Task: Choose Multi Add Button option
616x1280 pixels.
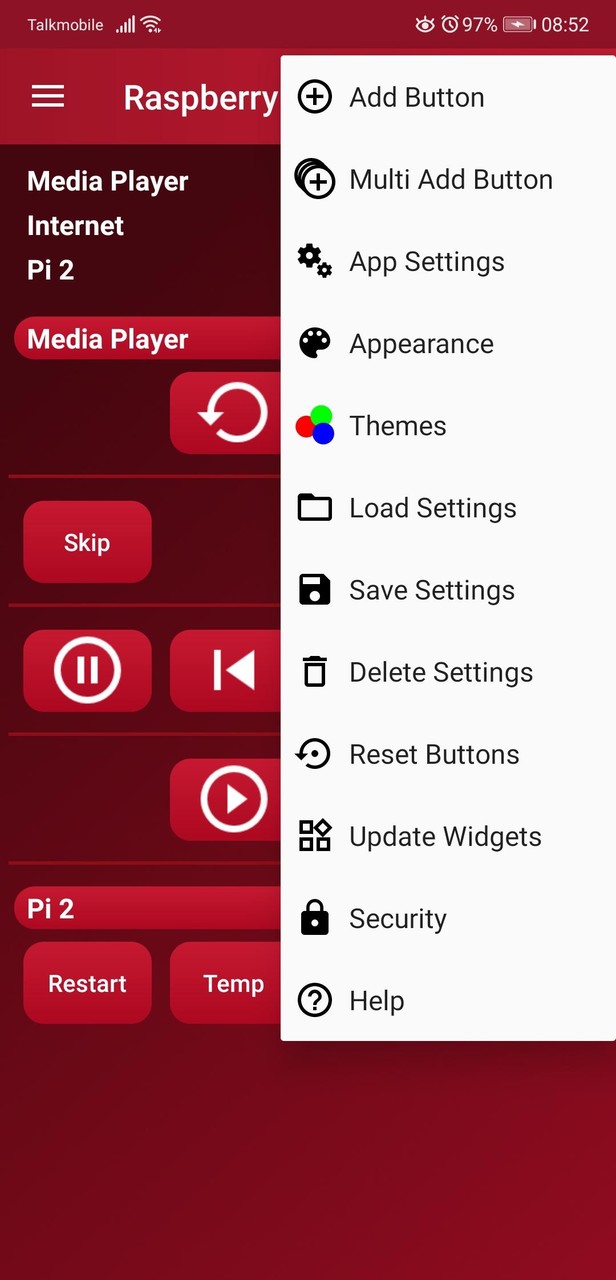Action: pyautogui.click(x=448, y=179)
